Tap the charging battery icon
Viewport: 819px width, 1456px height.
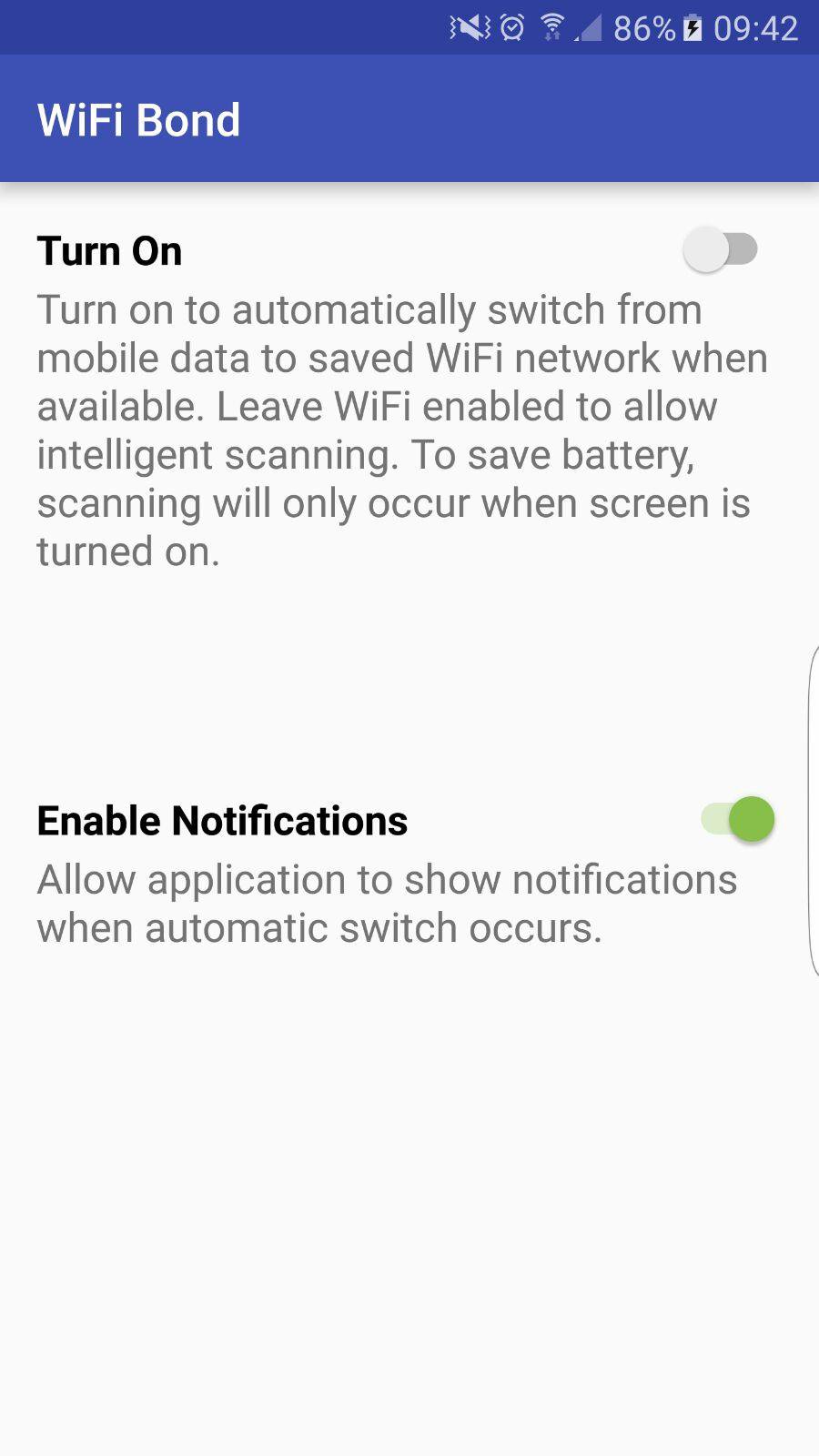(691, 29)
